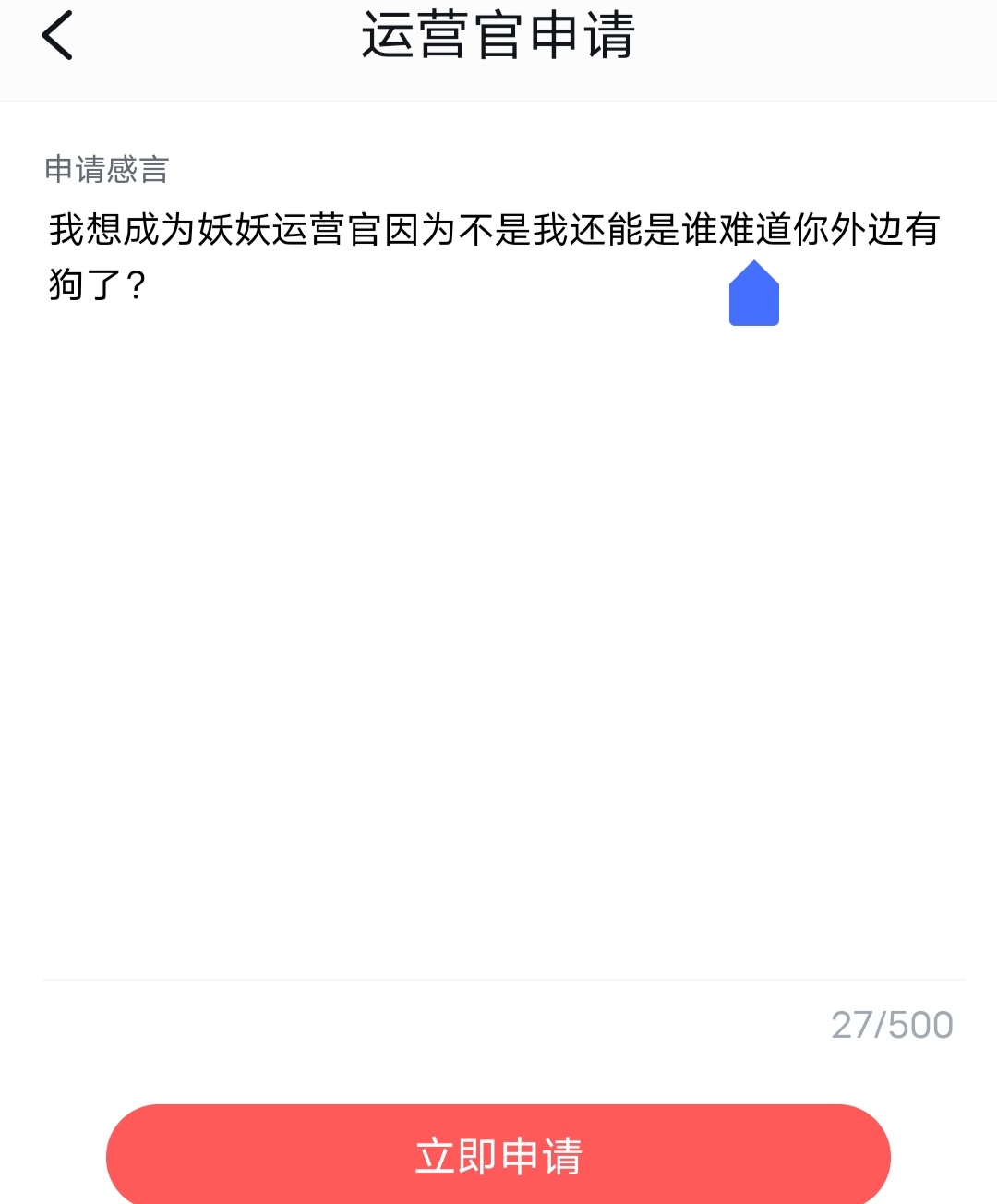Go back from 运营官申请 page
This screenshot has width=997, height=1204.
pyautogui.click(x=57, y=37)
